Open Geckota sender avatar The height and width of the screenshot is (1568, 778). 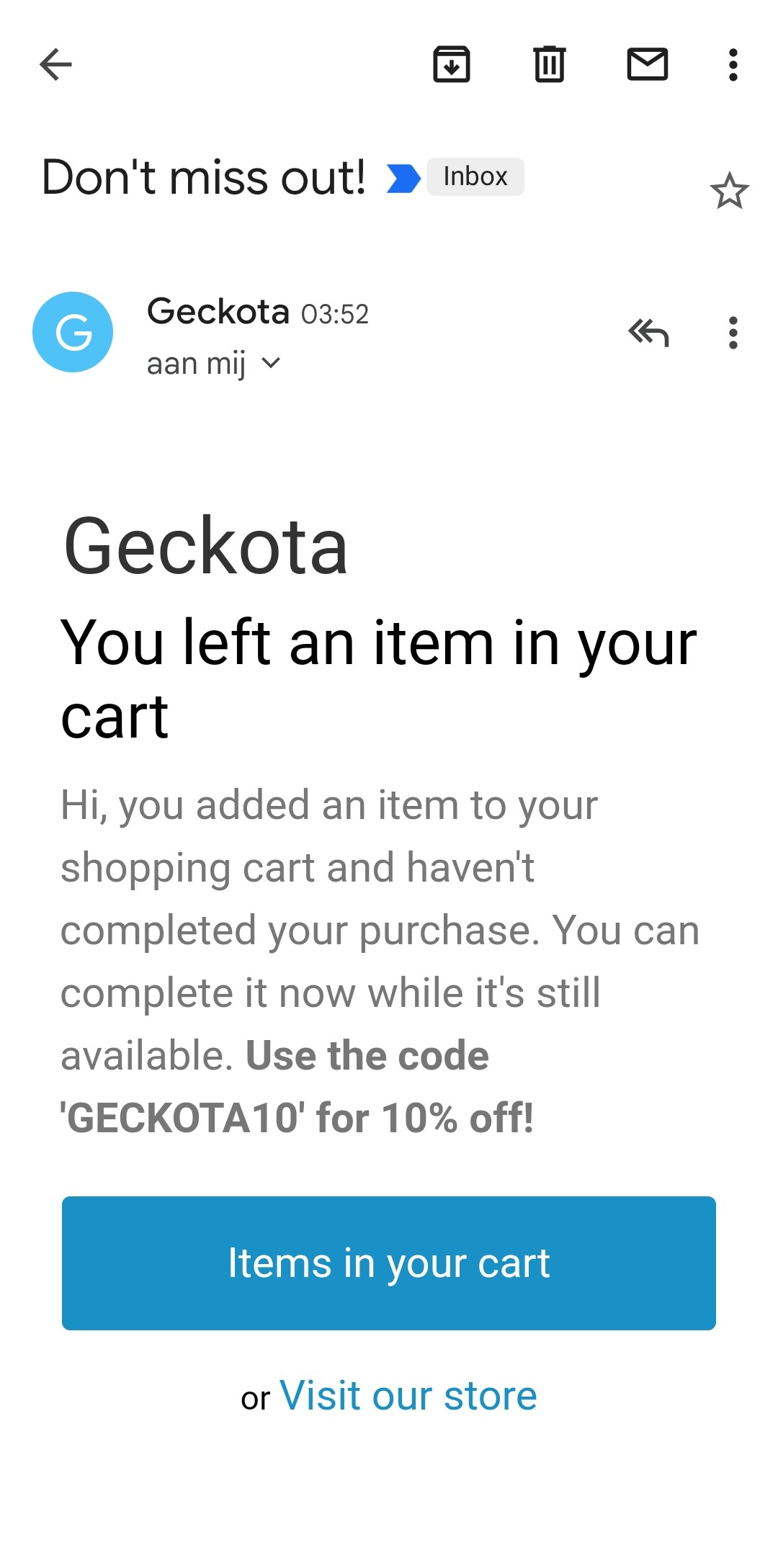[73, 332]
